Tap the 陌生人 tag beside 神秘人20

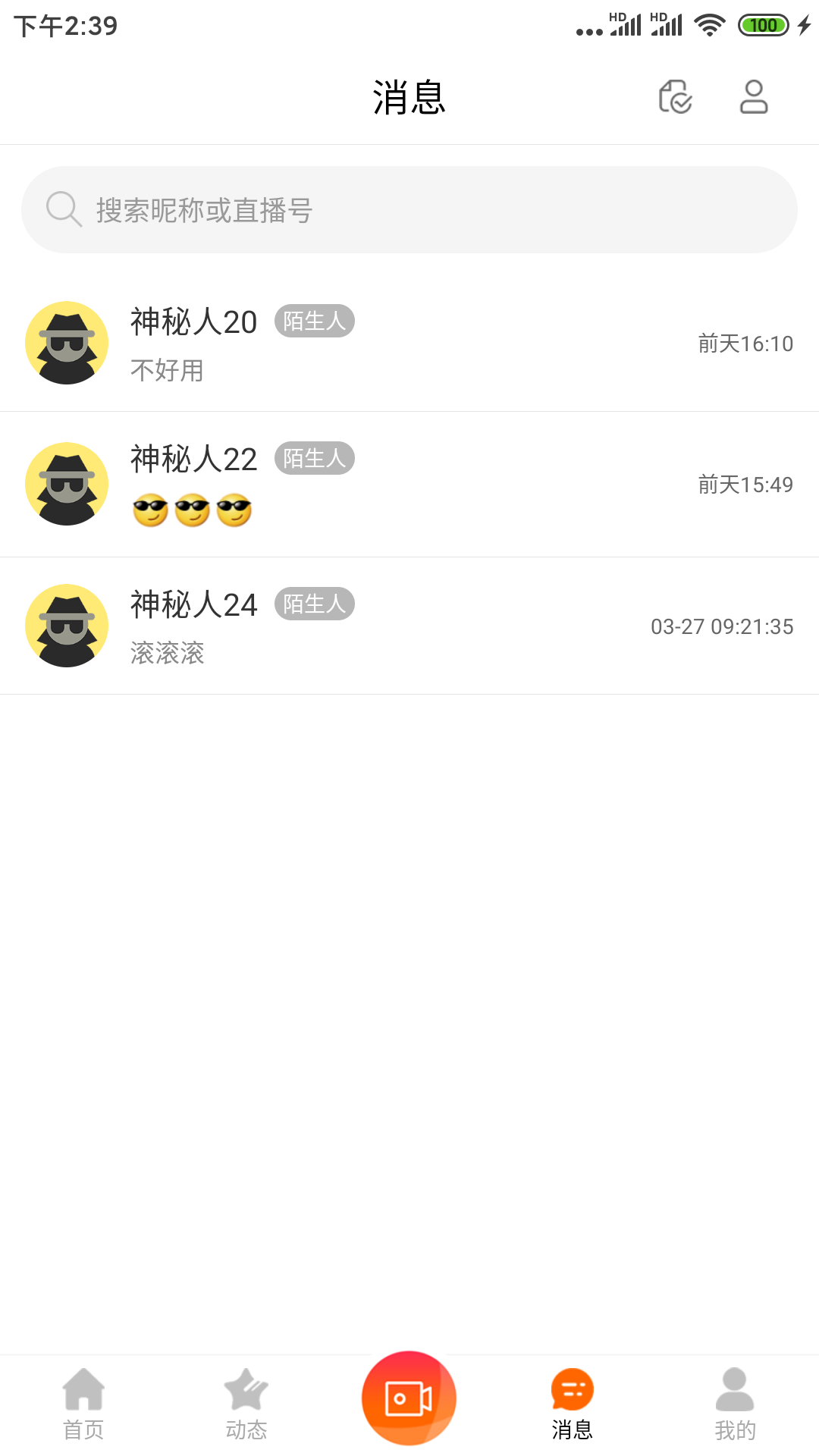tap(315, 322)
